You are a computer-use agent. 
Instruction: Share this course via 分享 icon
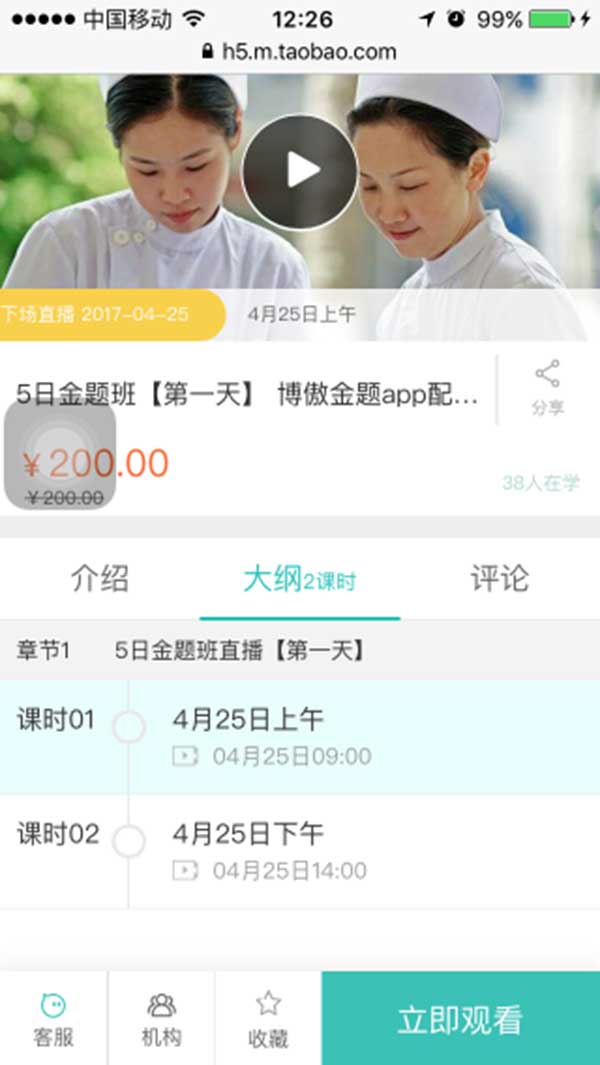tap(547, 388)
